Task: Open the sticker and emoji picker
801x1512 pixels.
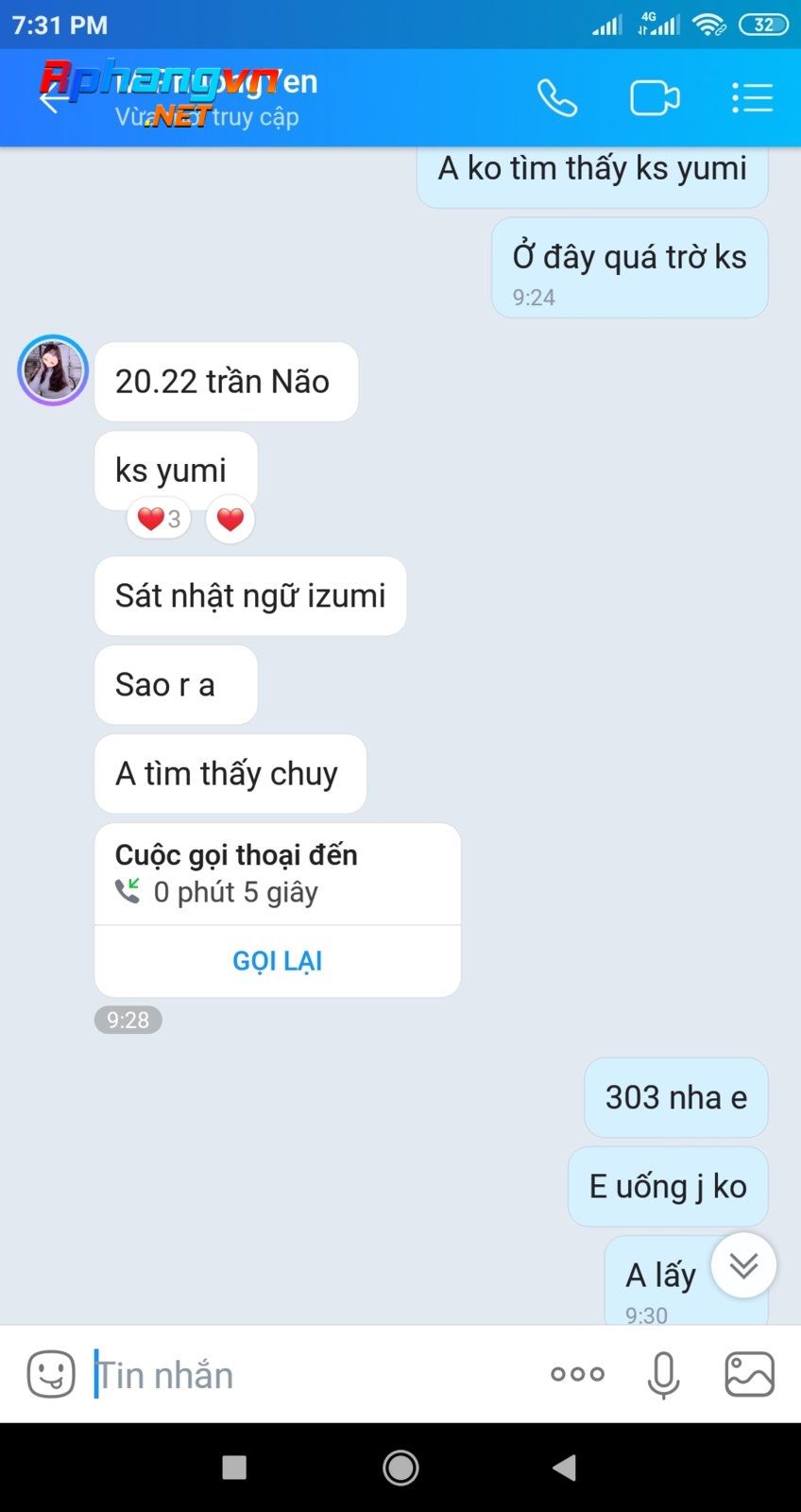Action: pos(51,1374)
